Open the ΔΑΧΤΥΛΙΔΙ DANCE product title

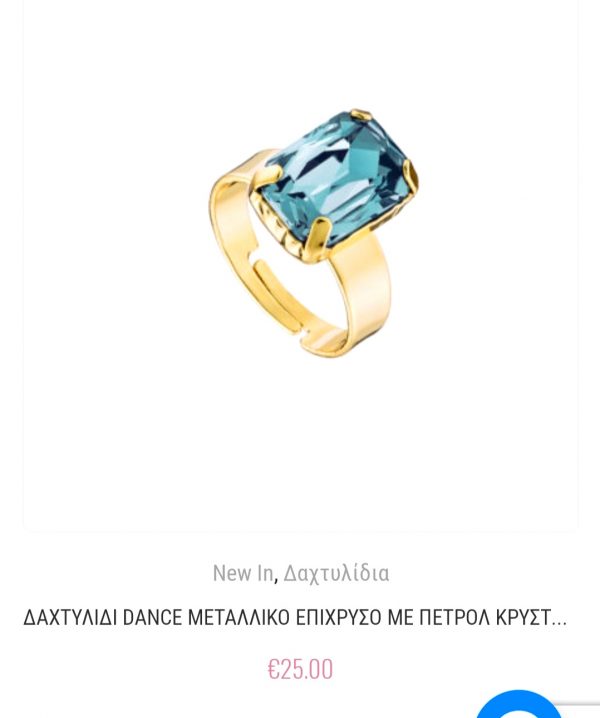(295, 618)
